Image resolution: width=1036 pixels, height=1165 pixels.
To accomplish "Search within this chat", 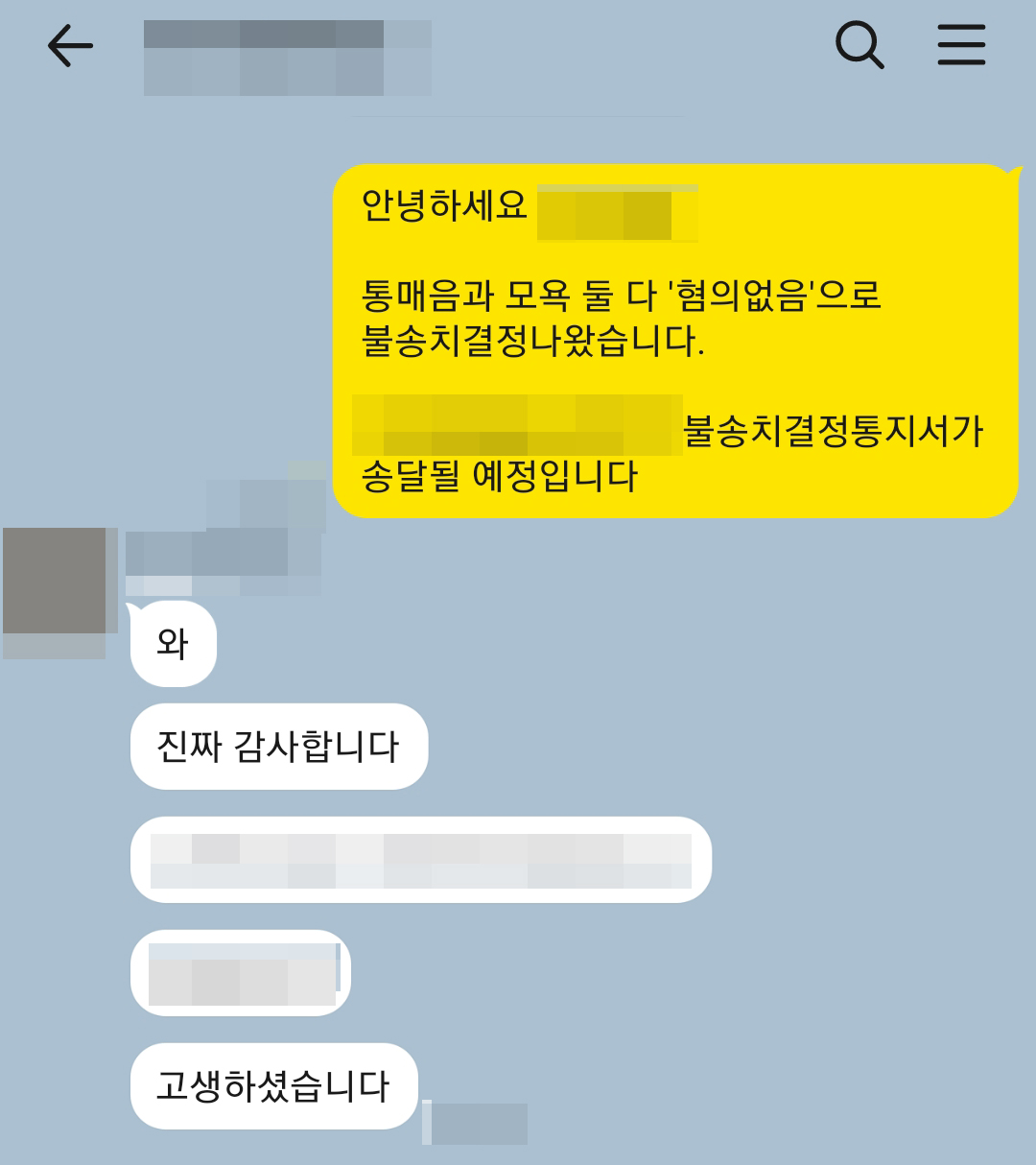I will coord(859,45).
